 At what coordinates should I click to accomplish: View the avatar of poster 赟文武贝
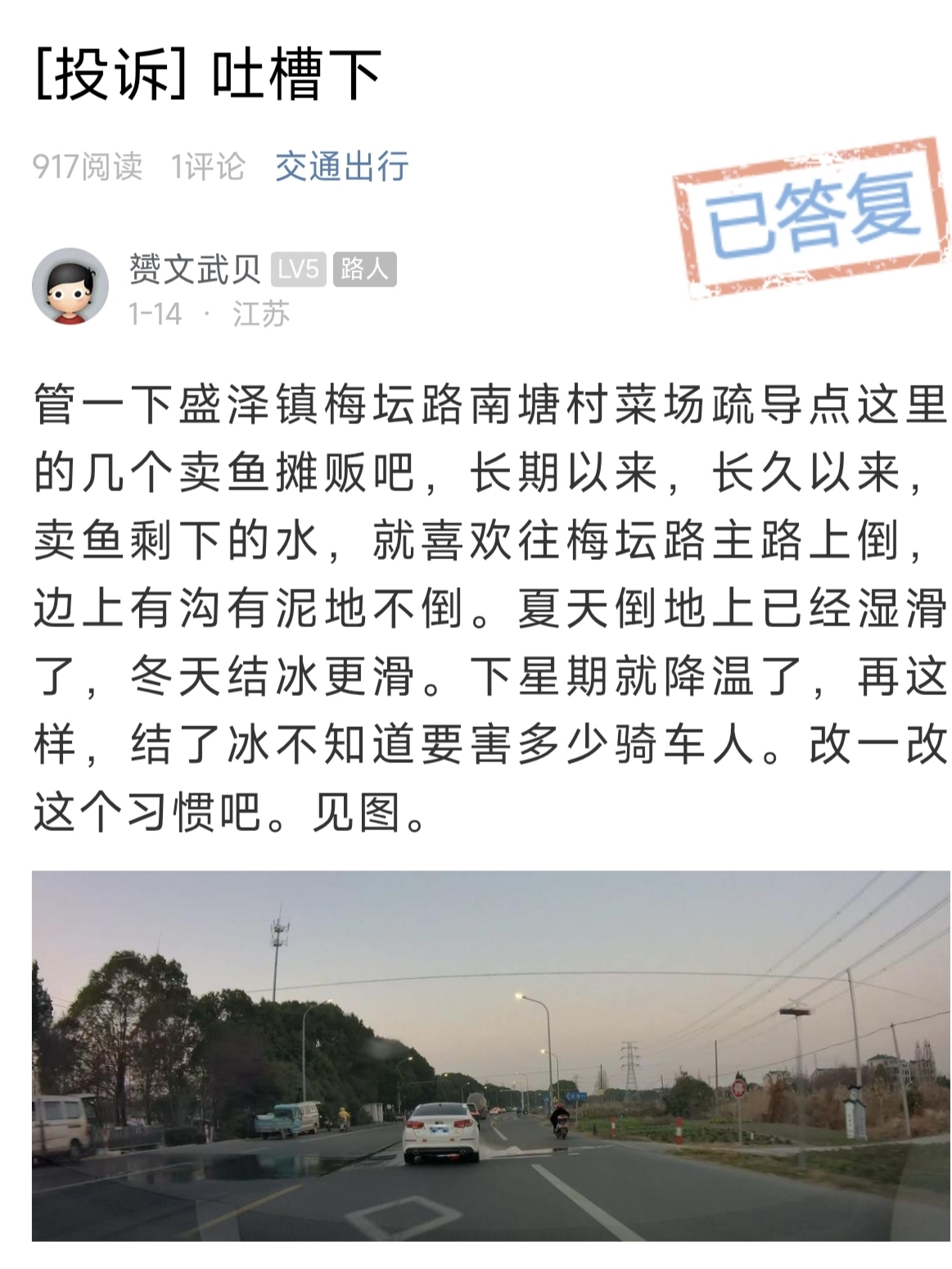tap(70, 287)
